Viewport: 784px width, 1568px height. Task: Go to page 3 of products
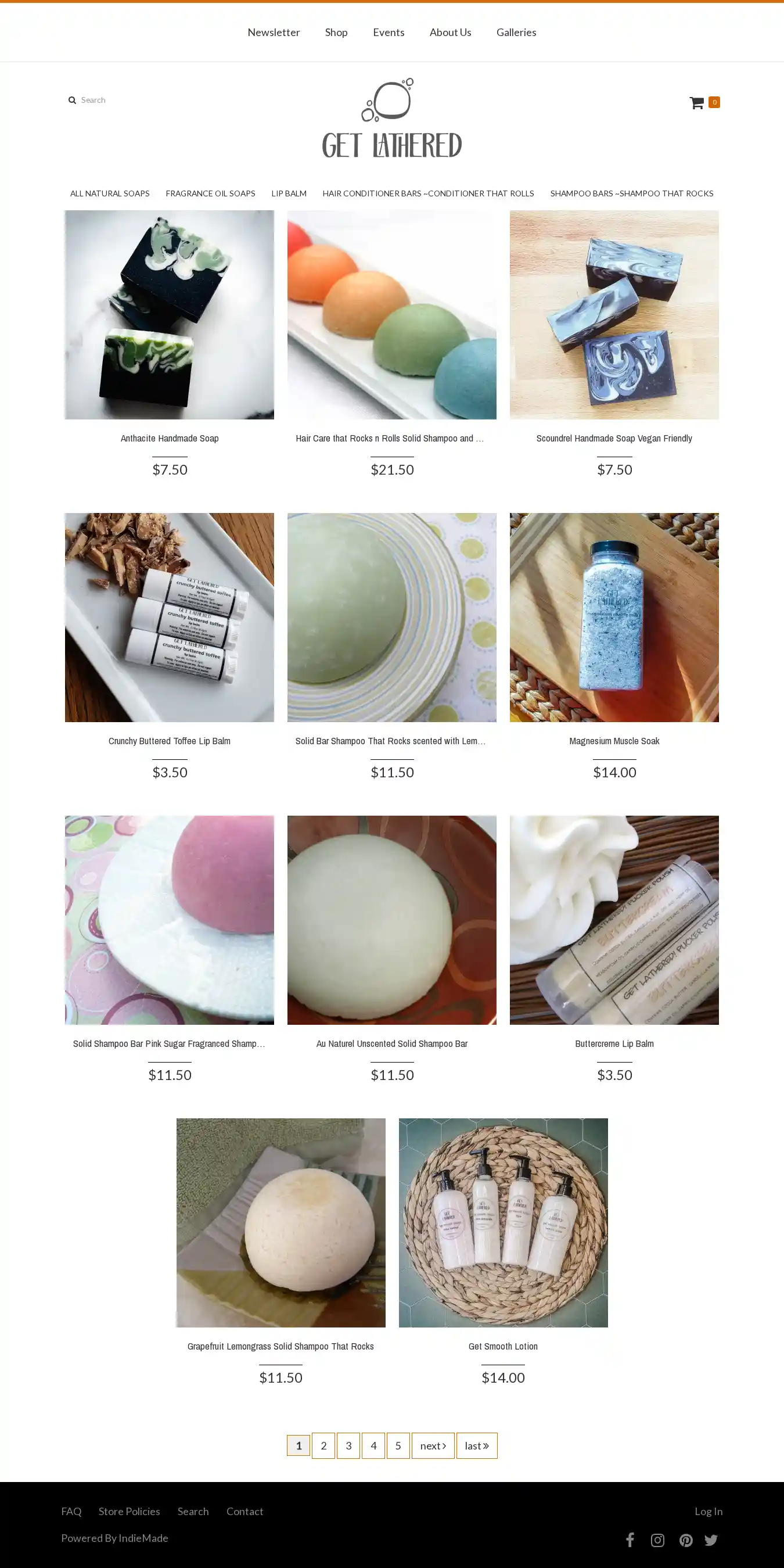click(x=348, y=1445)
